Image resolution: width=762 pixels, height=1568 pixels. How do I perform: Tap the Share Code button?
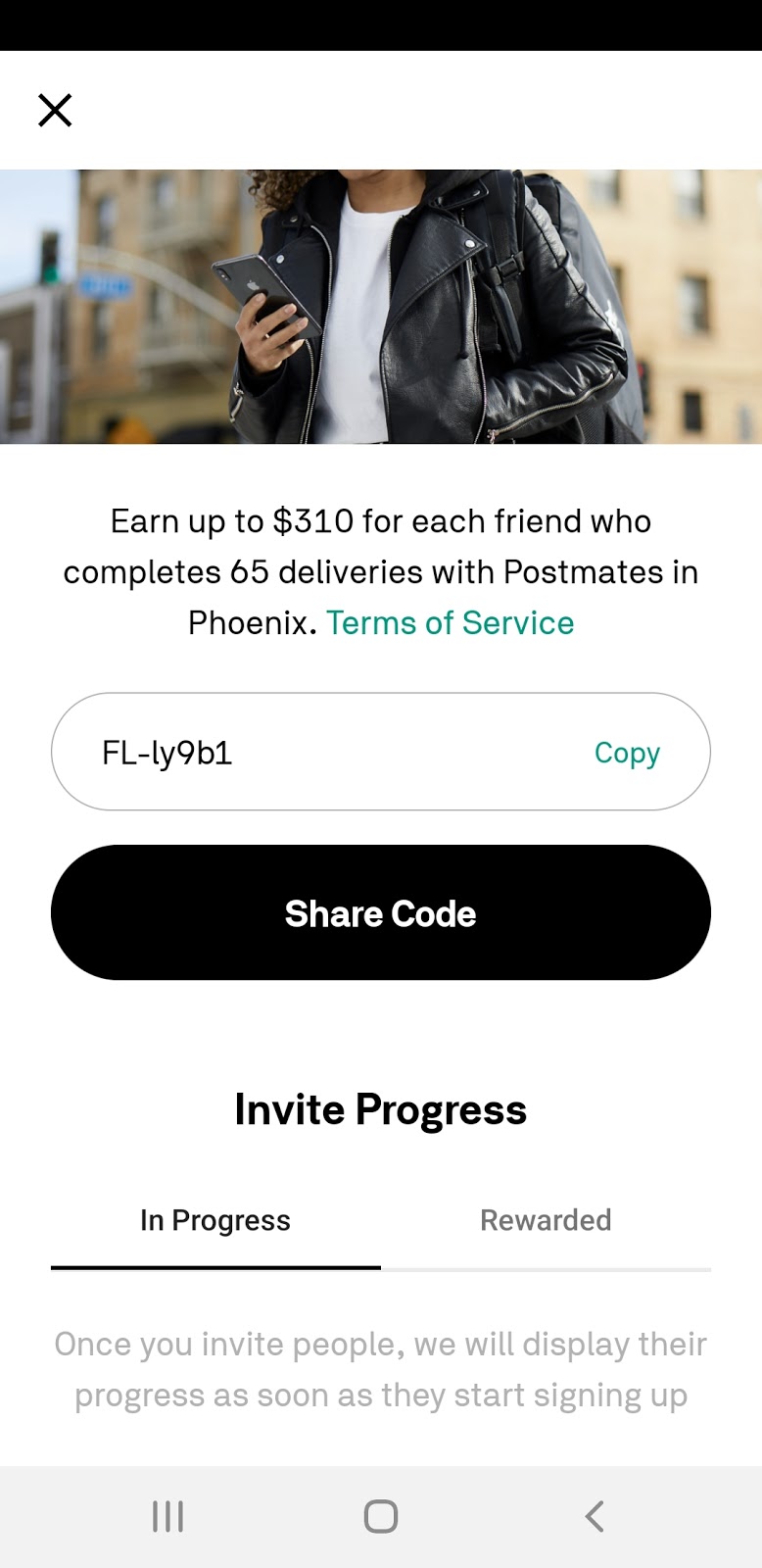[x=381, y=912]
